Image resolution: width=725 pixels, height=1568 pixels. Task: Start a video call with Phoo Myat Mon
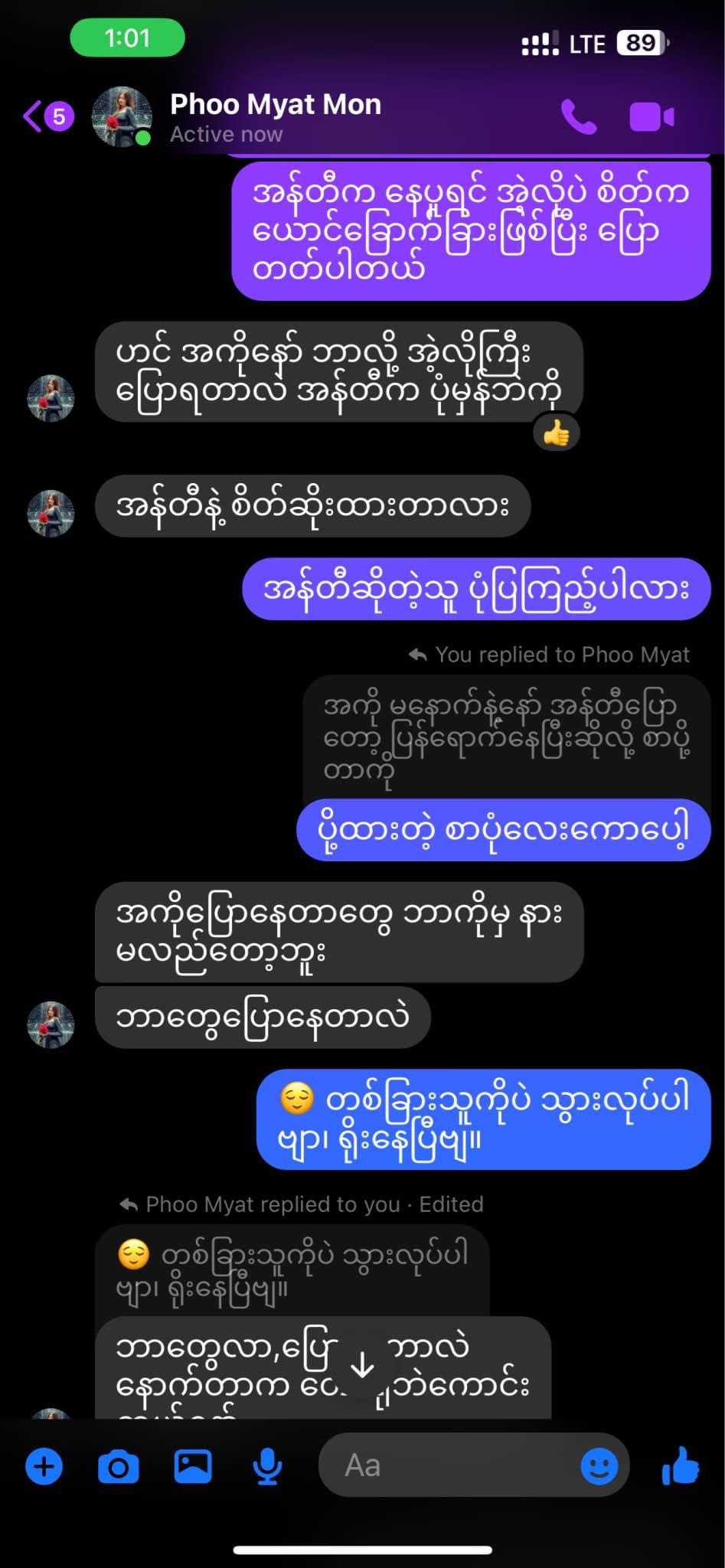[652, 117]
